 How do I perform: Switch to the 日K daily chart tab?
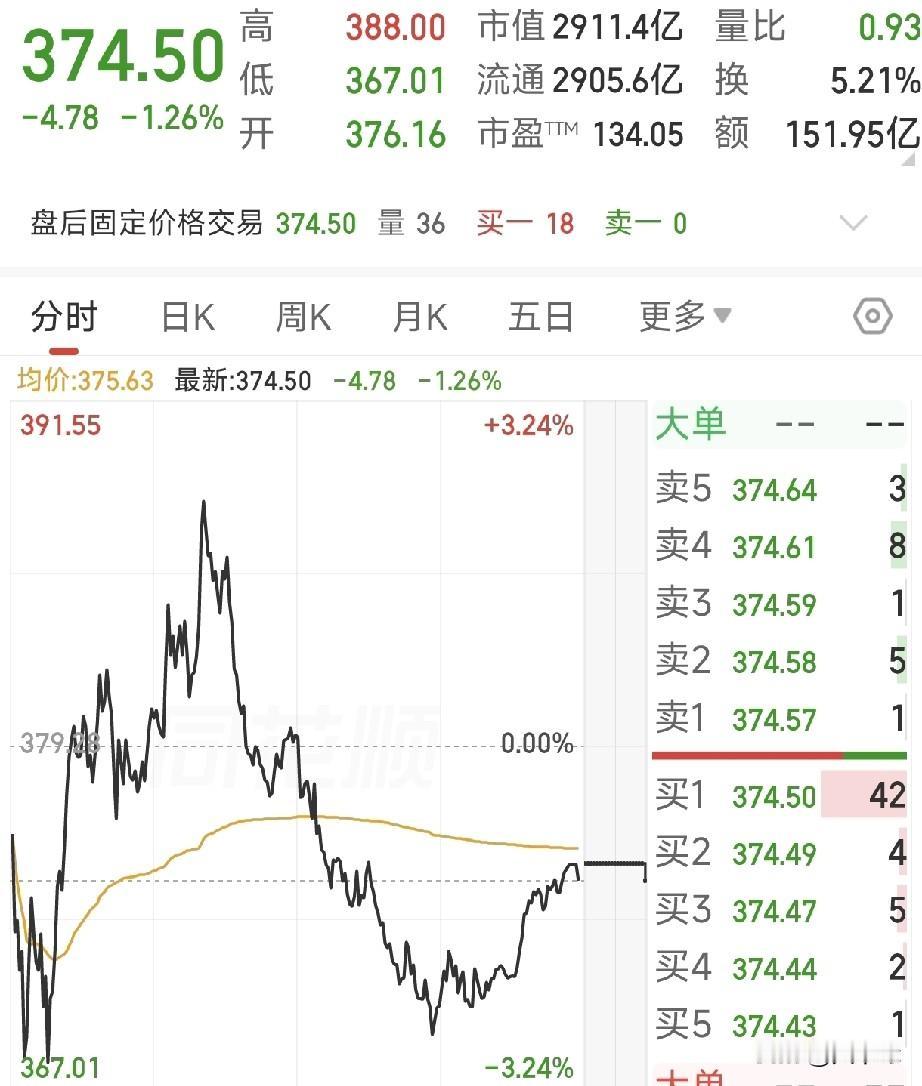tap(186, 316)
